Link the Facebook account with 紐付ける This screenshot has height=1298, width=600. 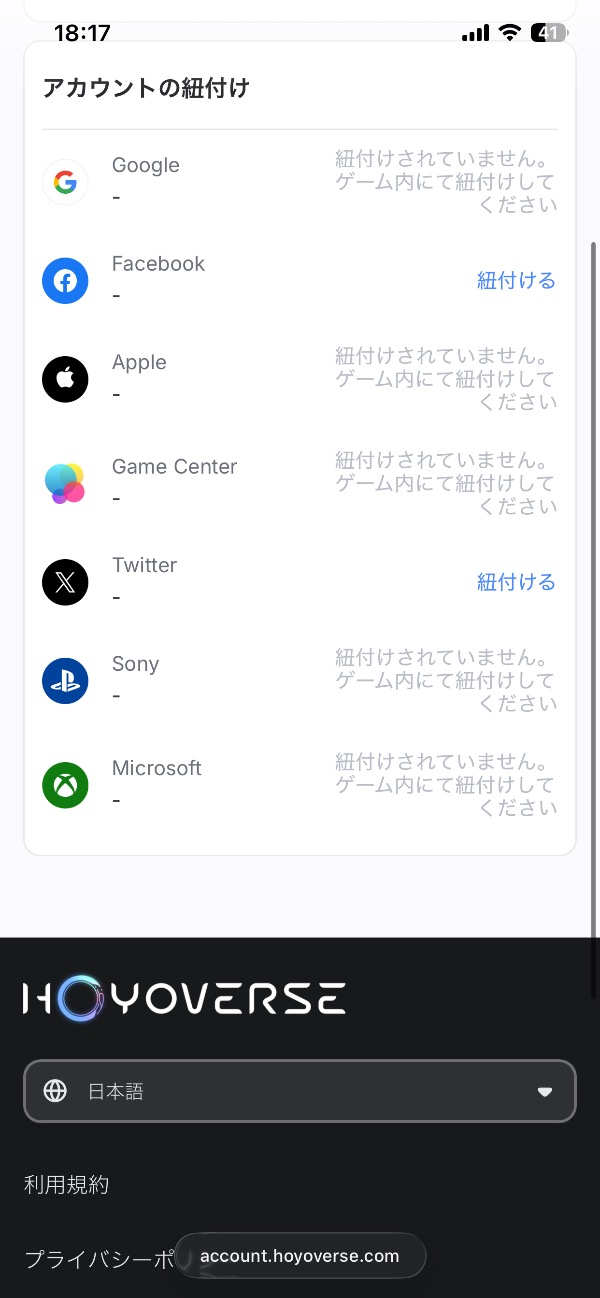(x=516, y=281)
